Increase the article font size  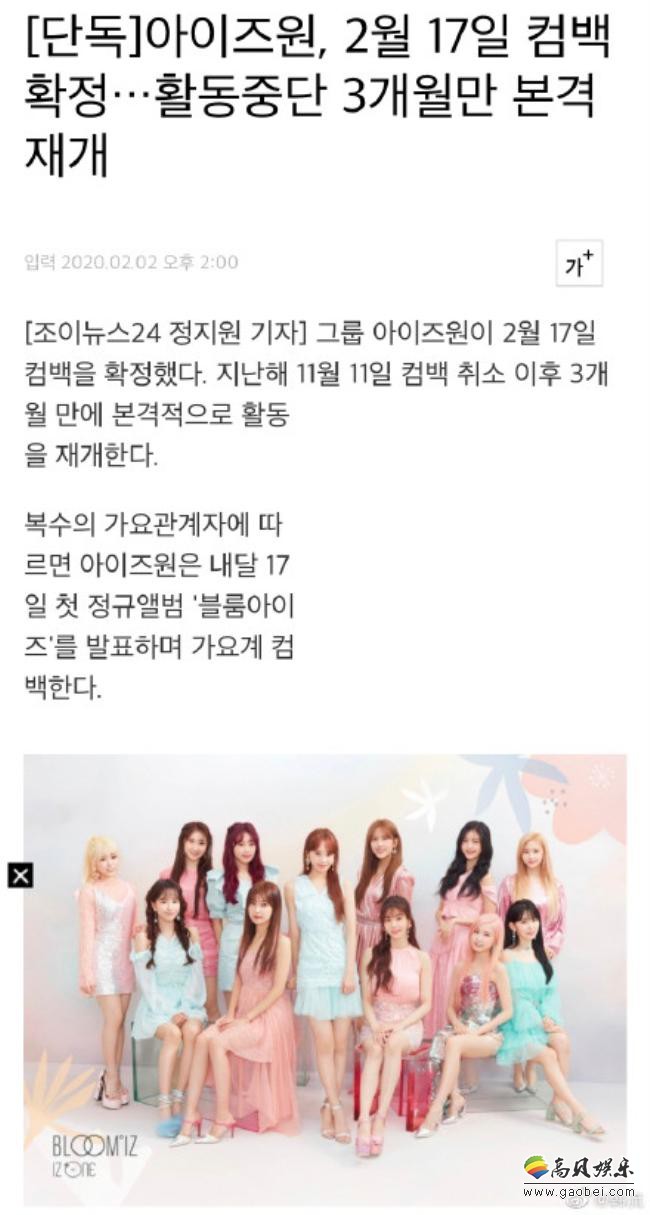tap(579, 264)
